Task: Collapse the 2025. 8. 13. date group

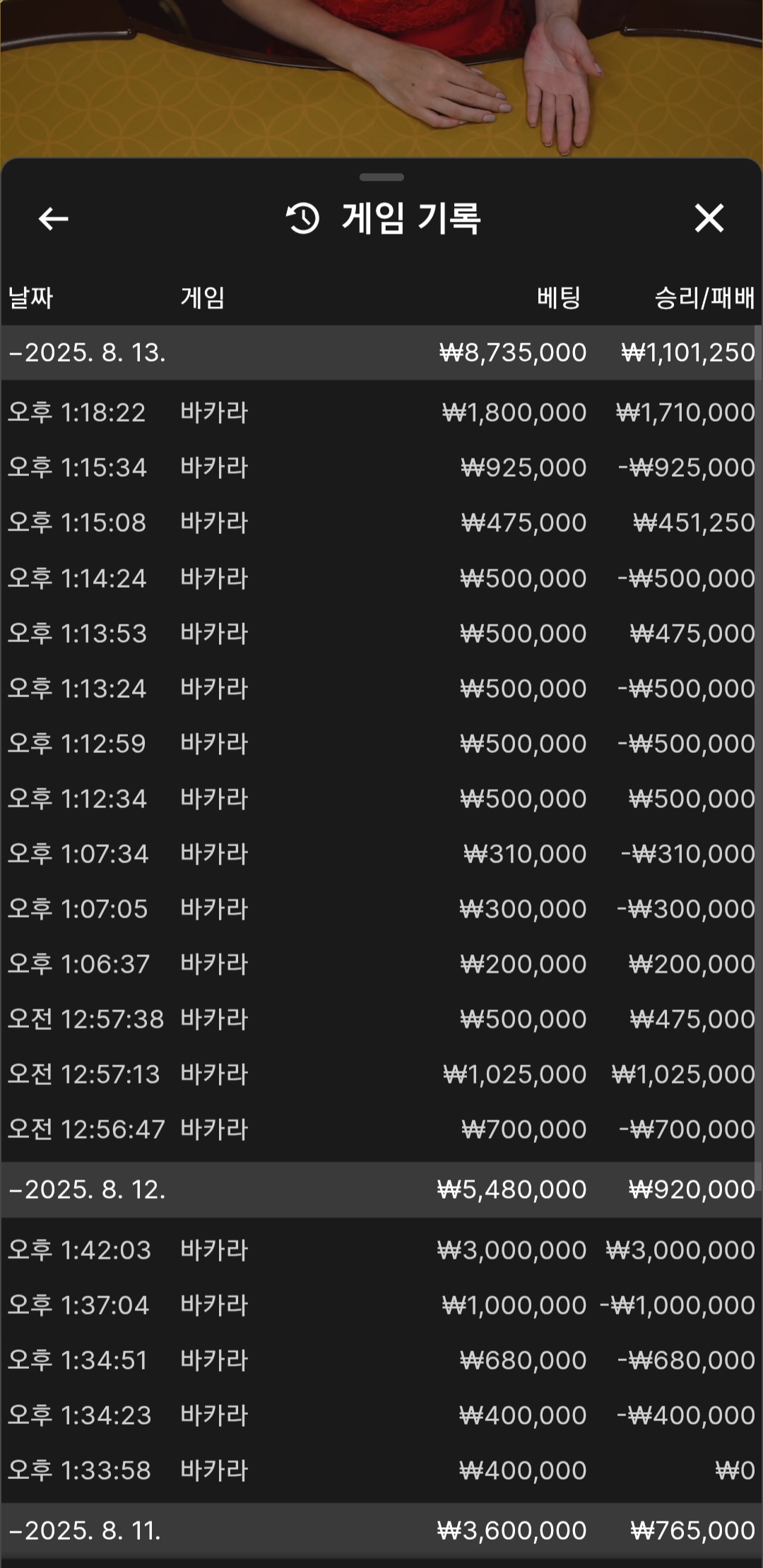Action: pos(381,352)
